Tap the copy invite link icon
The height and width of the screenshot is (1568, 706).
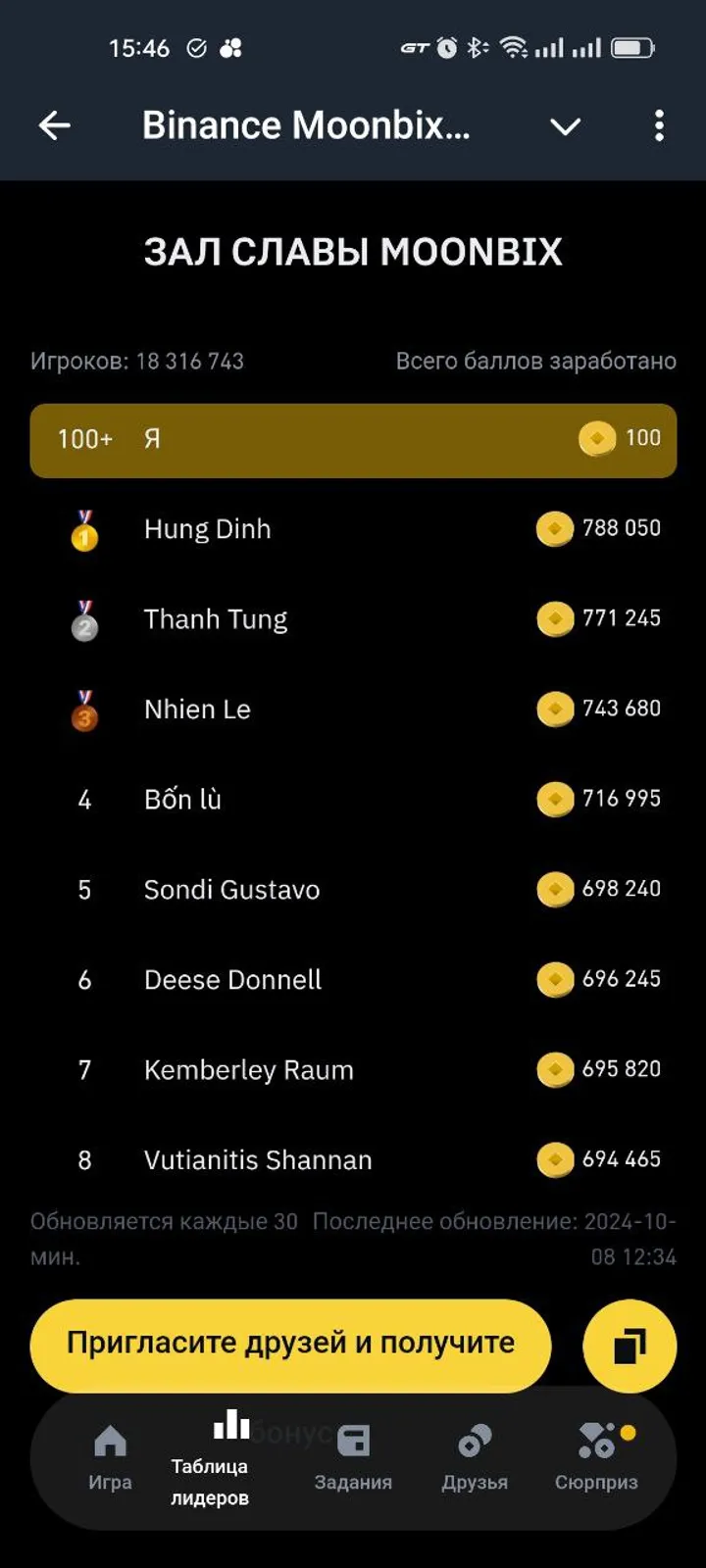click(x=630, y=1346)
